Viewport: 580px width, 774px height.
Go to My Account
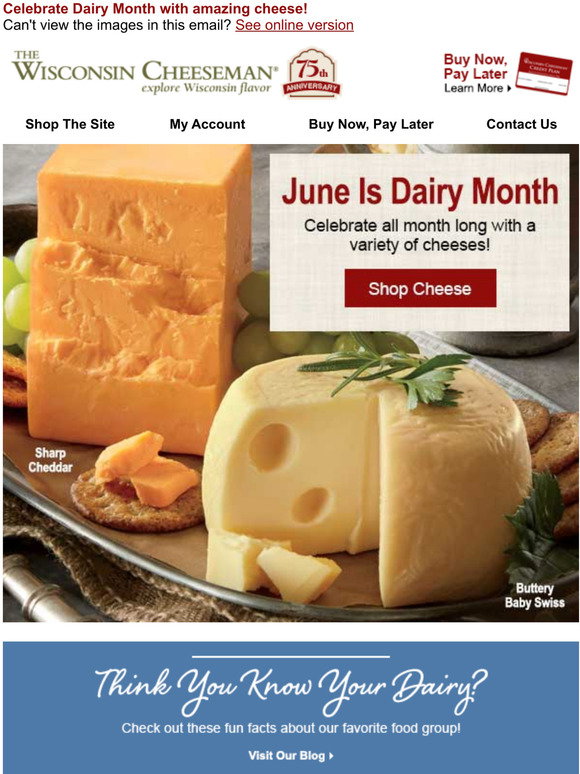click(207, 124)
